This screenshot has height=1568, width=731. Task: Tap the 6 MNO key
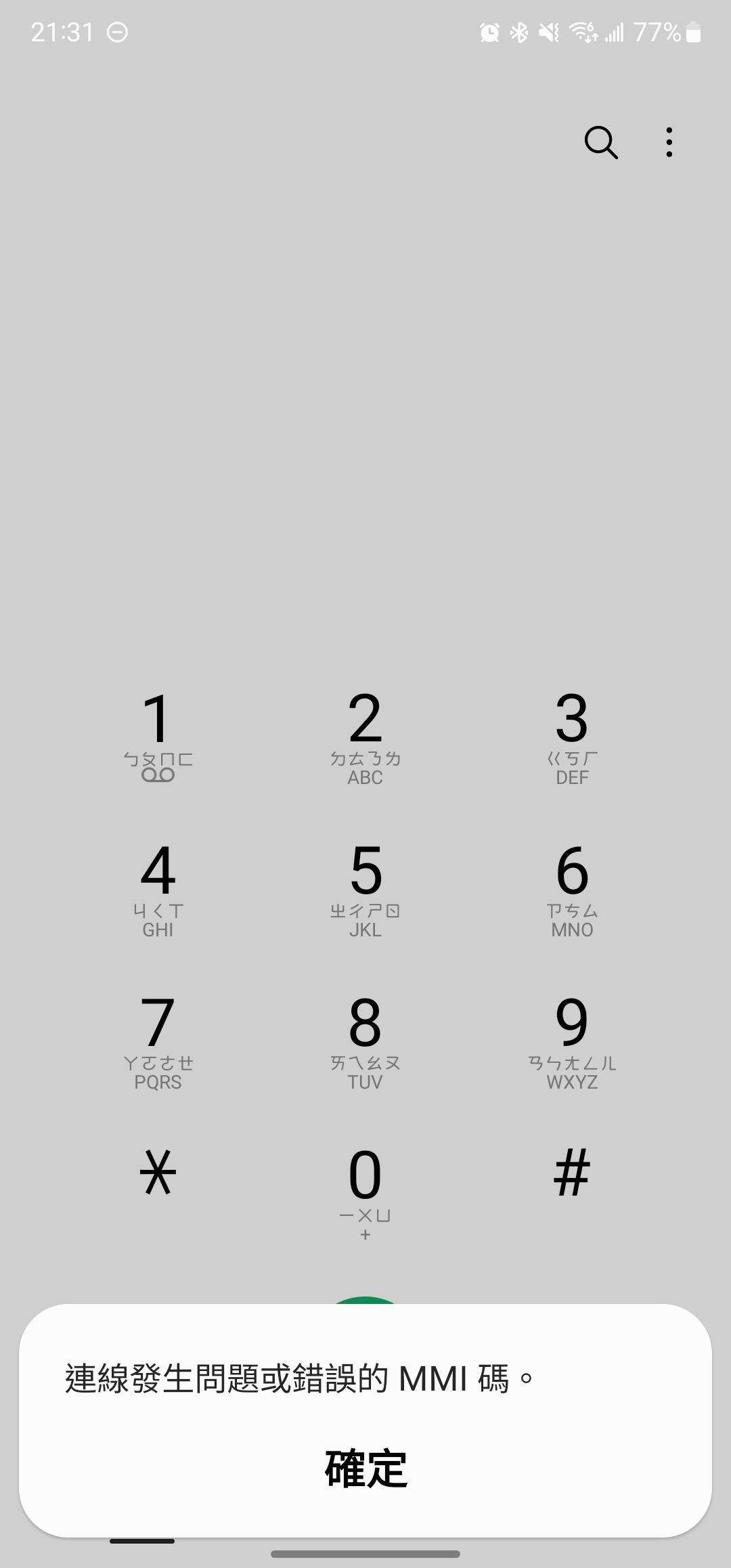[x=572, y=888]
